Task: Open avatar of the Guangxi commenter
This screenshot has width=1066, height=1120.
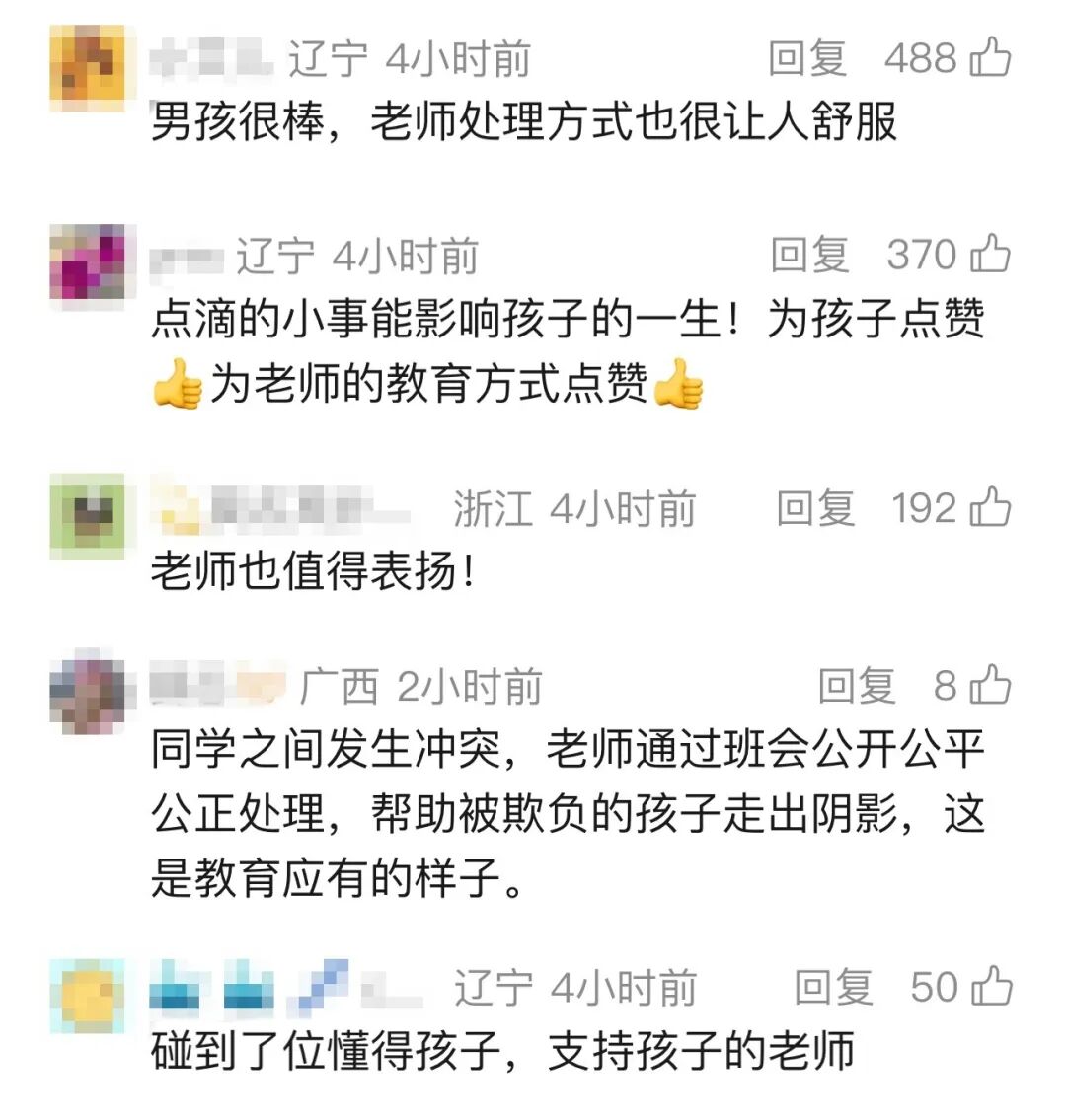Action: coord(88,692)
